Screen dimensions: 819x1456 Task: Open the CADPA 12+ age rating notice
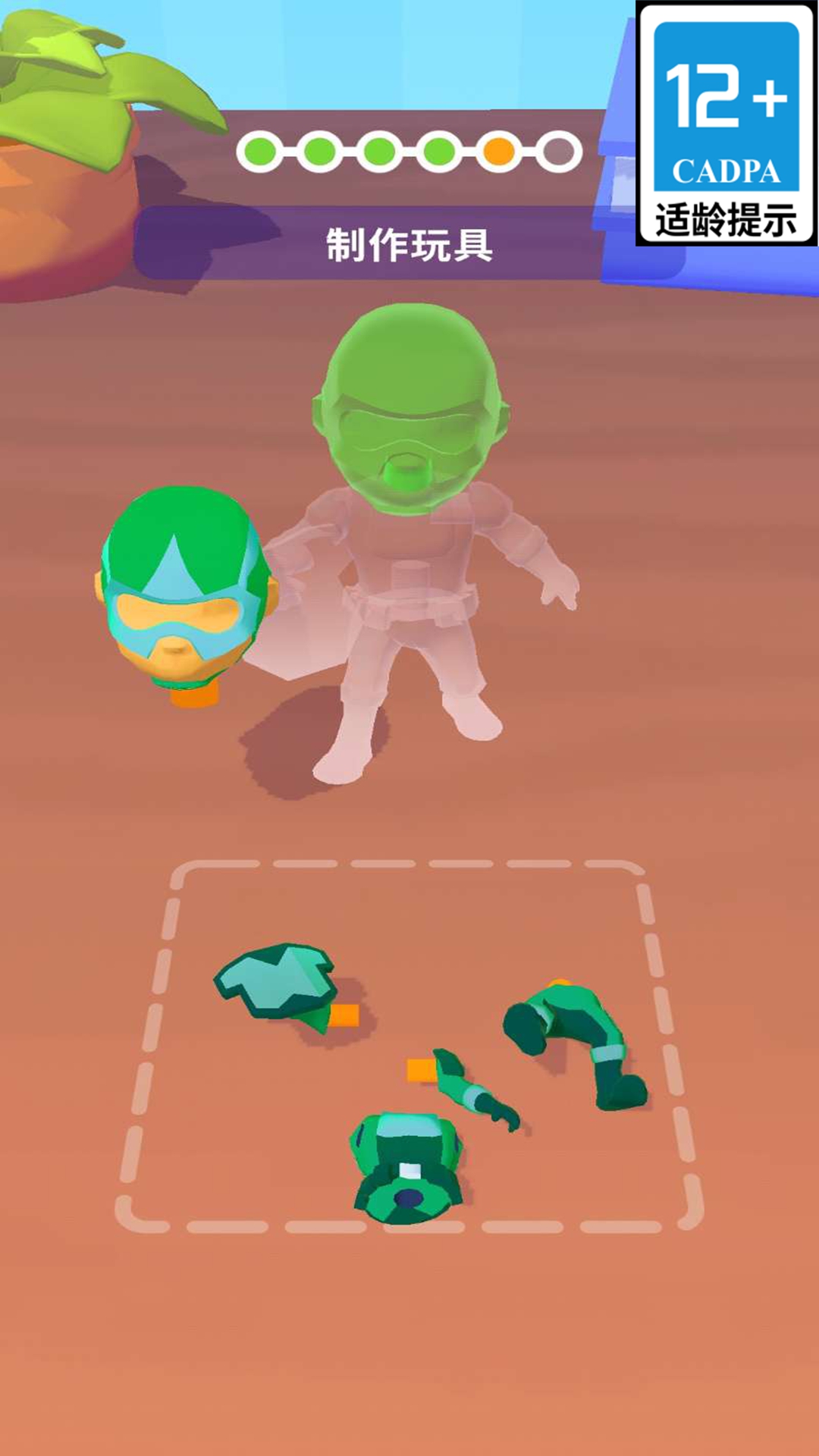click(726, 124)
